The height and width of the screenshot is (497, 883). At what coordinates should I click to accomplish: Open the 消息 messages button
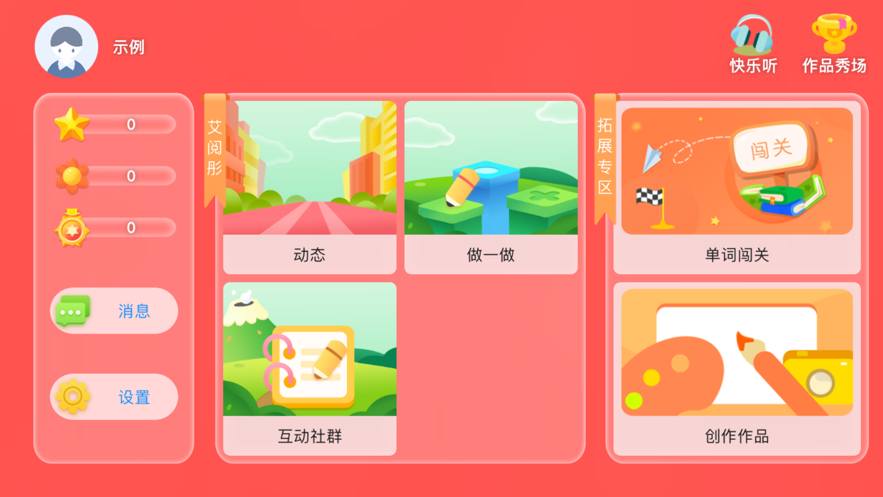click(x=114, y=311)
